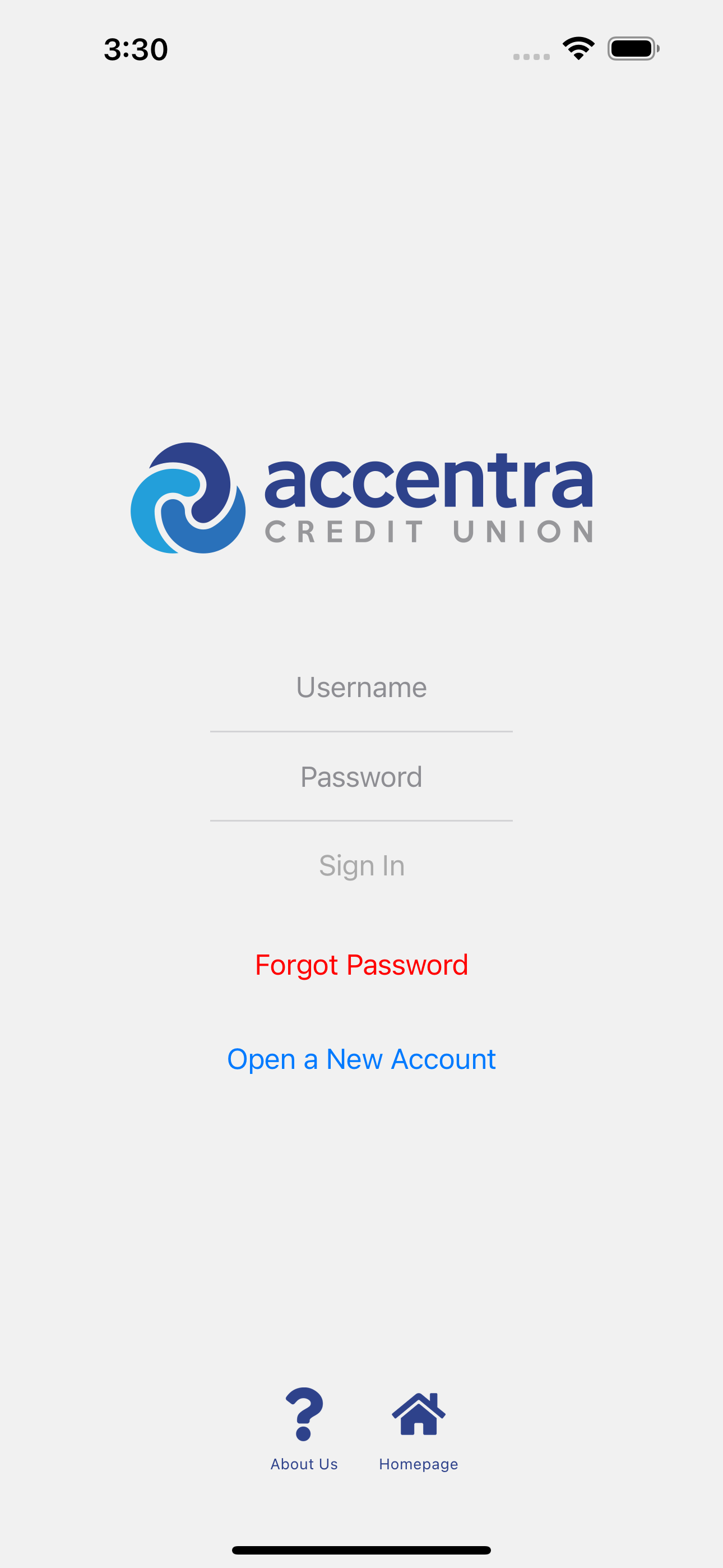Click the Username input field
Viewport: 723px width, 1568px height.
click(x=361, y=688)
